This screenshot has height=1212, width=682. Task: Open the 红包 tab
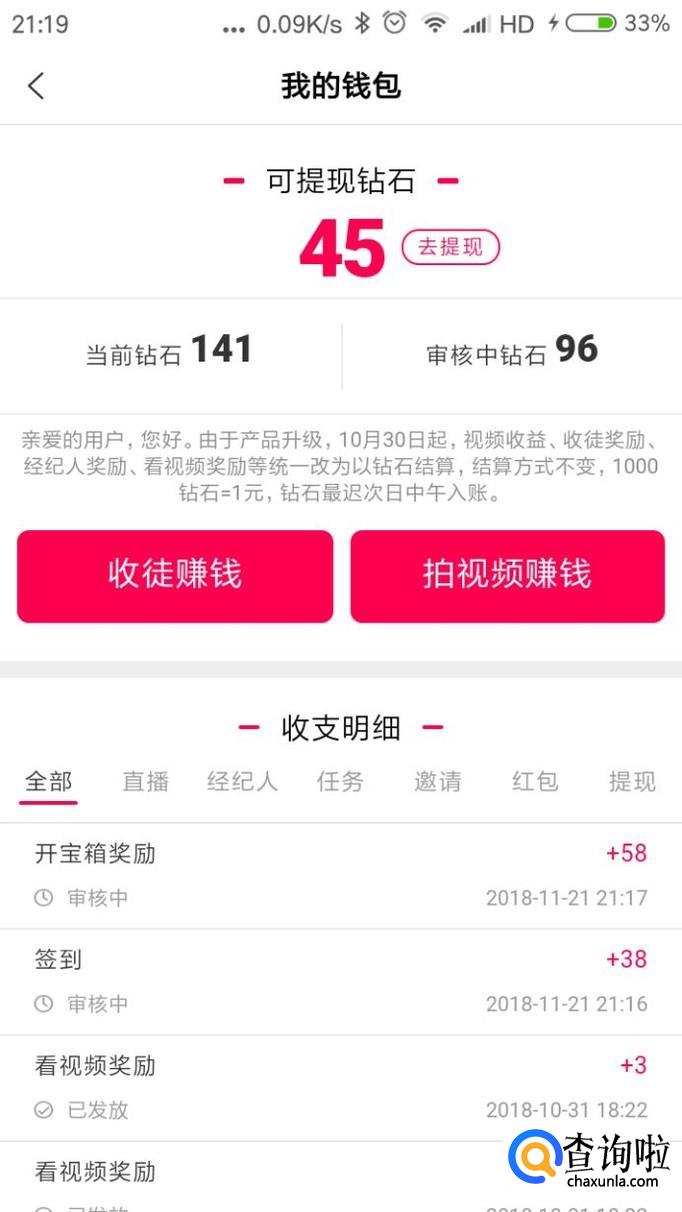tap(535, 782)
